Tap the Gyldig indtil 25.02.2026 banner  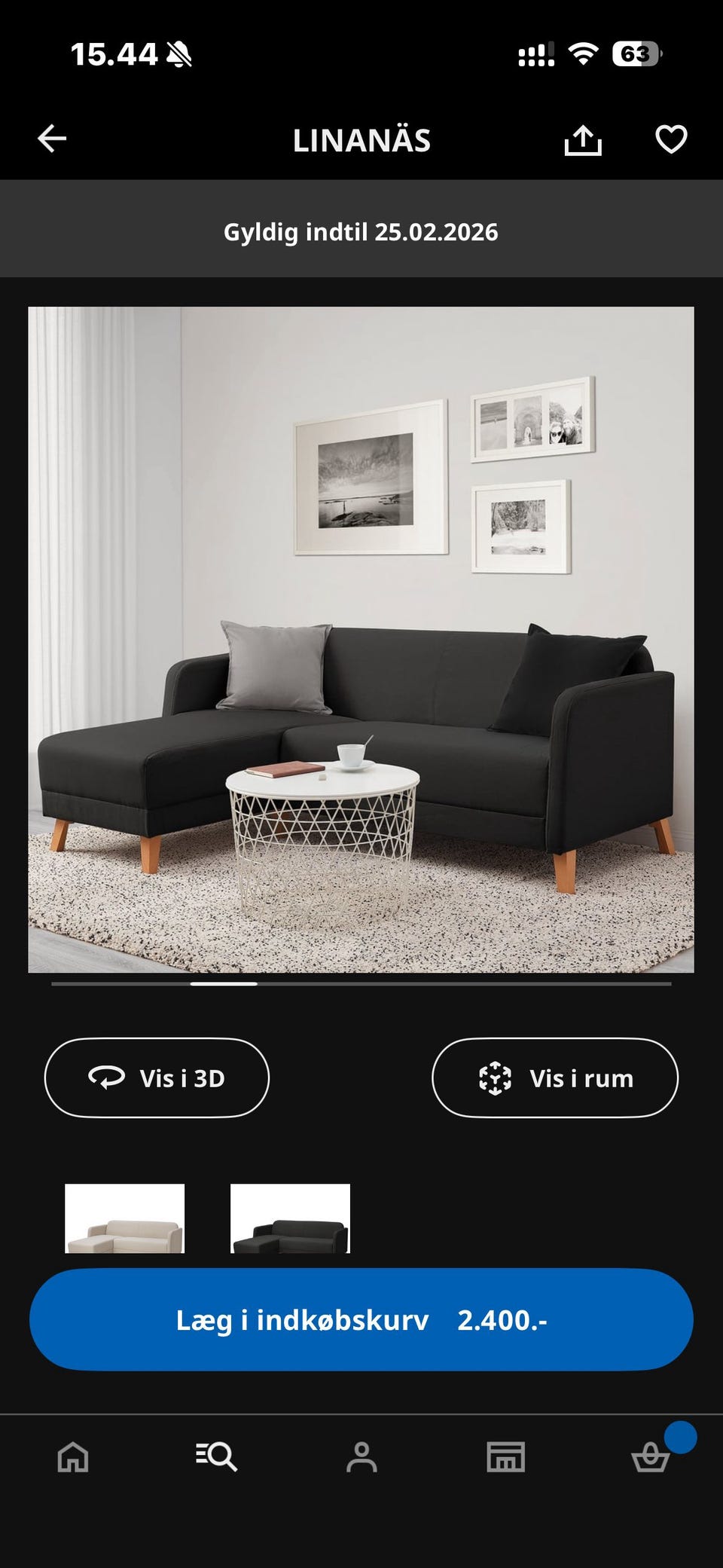pyautogui.click(x=361, y=232)
